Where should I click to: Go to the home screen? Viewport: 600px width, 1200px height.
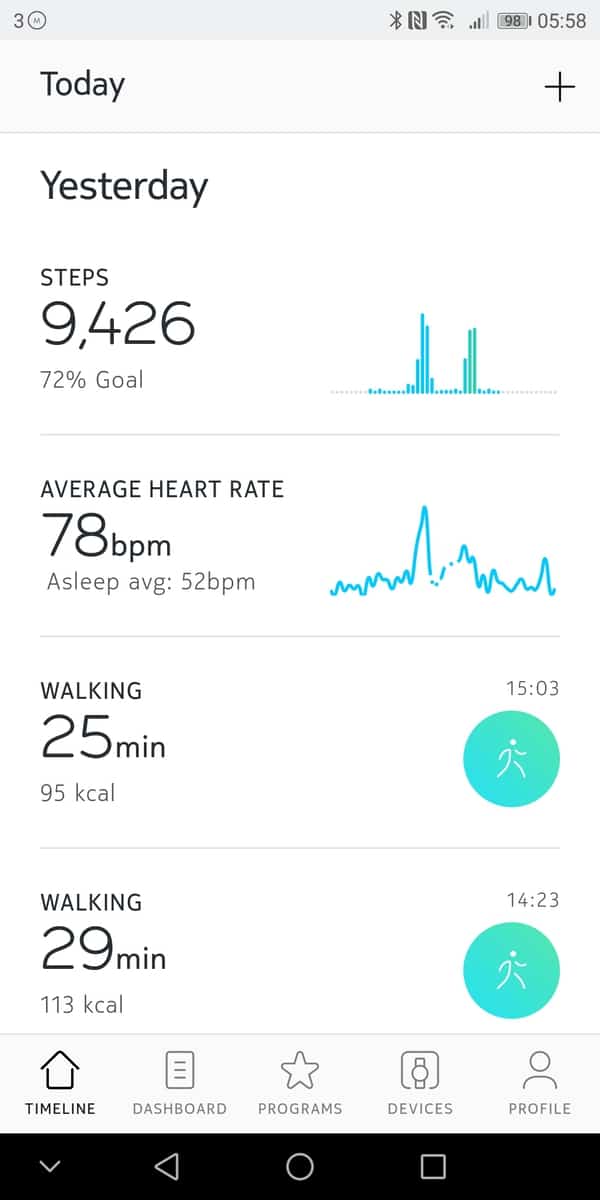[300, 1166]
